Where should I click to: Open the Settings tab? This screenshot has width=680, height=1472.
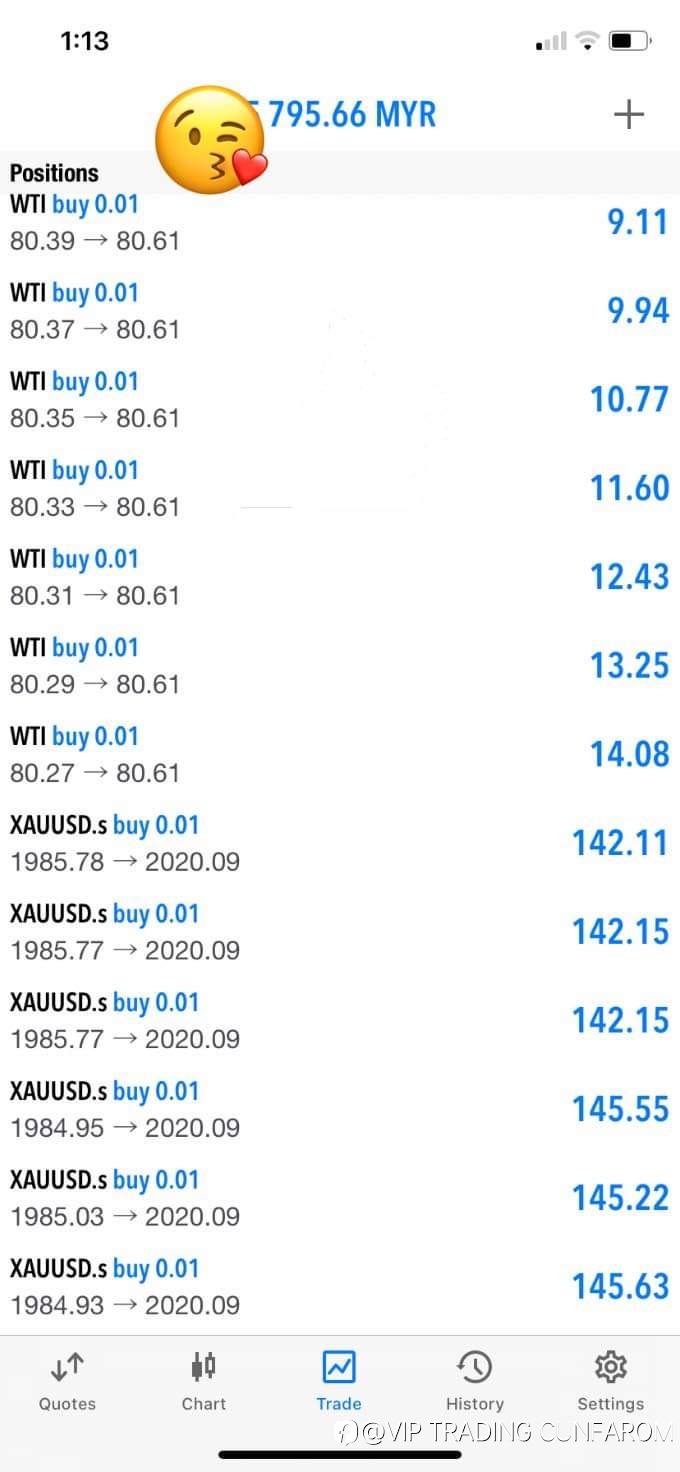[x=610, y=1381]
